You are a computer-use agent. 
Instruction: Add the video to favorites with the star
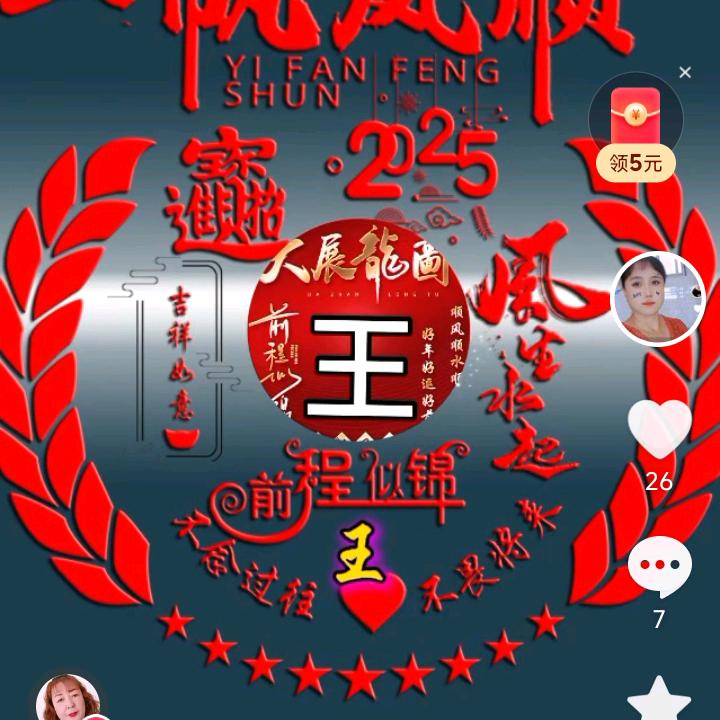pos(659,700)
